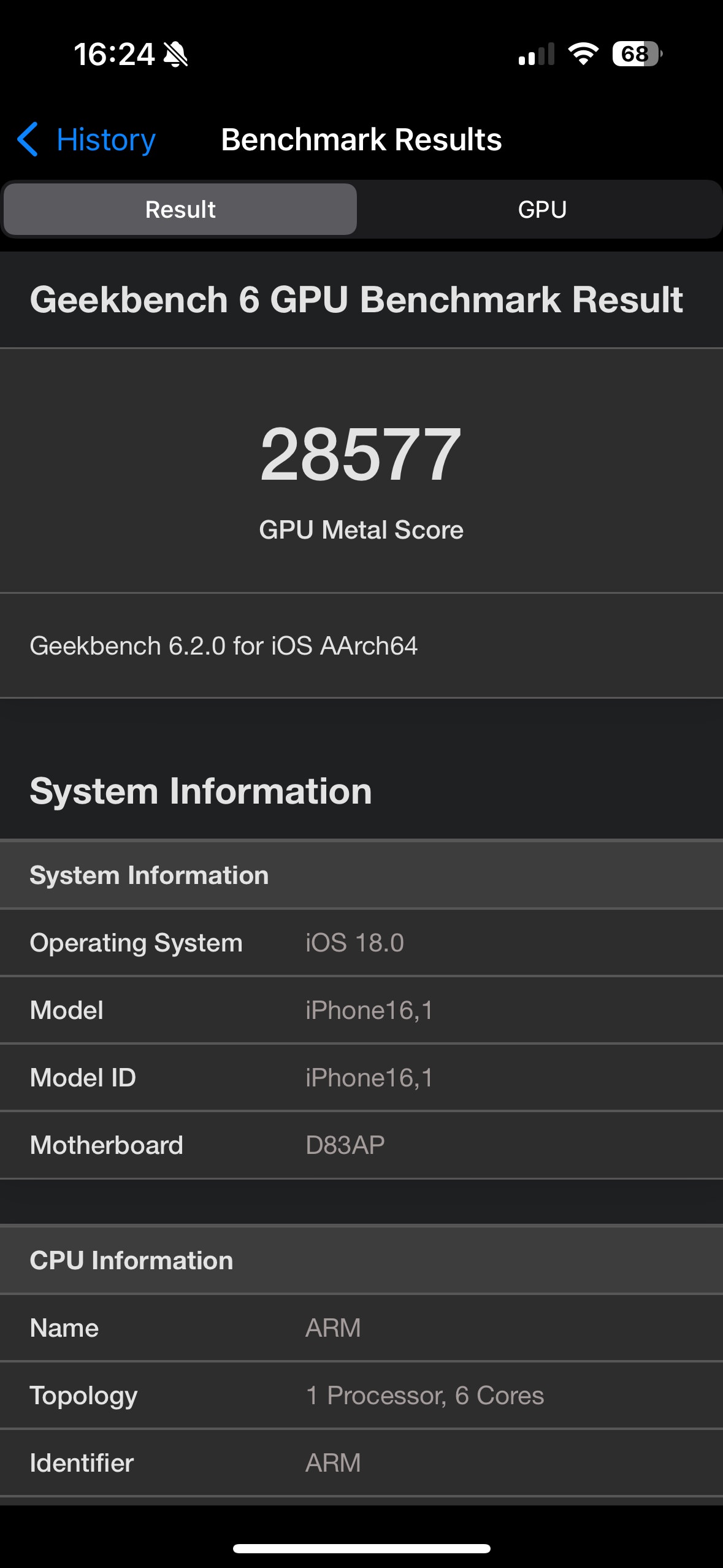Go back to History
723x1568 pixels.
tap(87, 140)
